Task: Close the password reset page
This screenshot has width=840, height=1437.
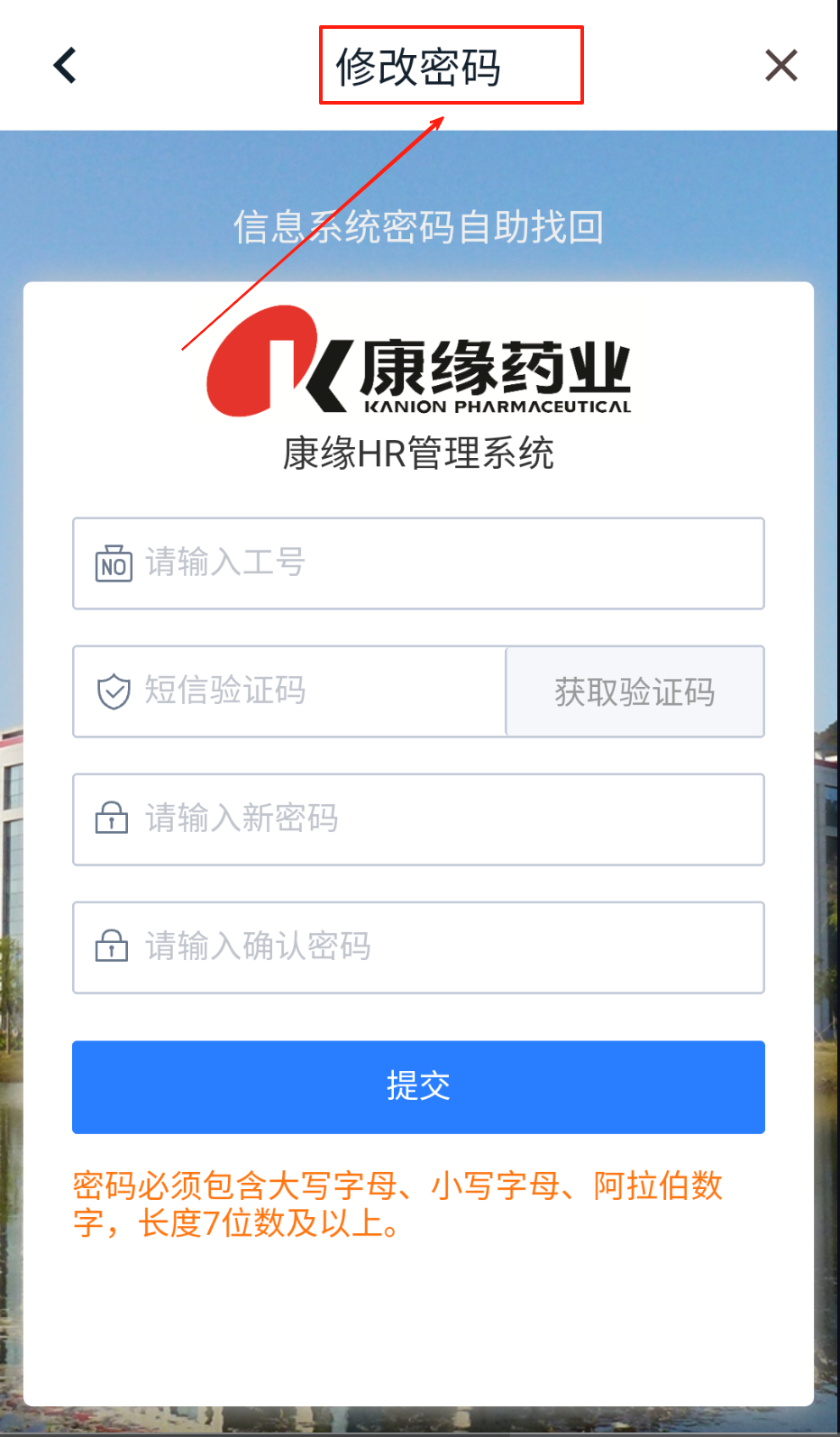Action: point(781,66)
